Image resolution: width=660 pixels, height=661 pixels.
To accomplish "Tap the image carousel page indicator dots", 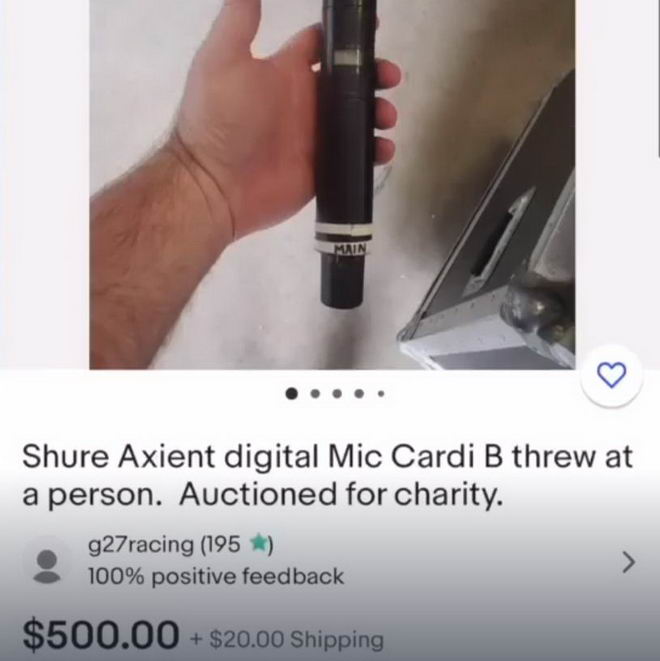I will coord(335,394).
